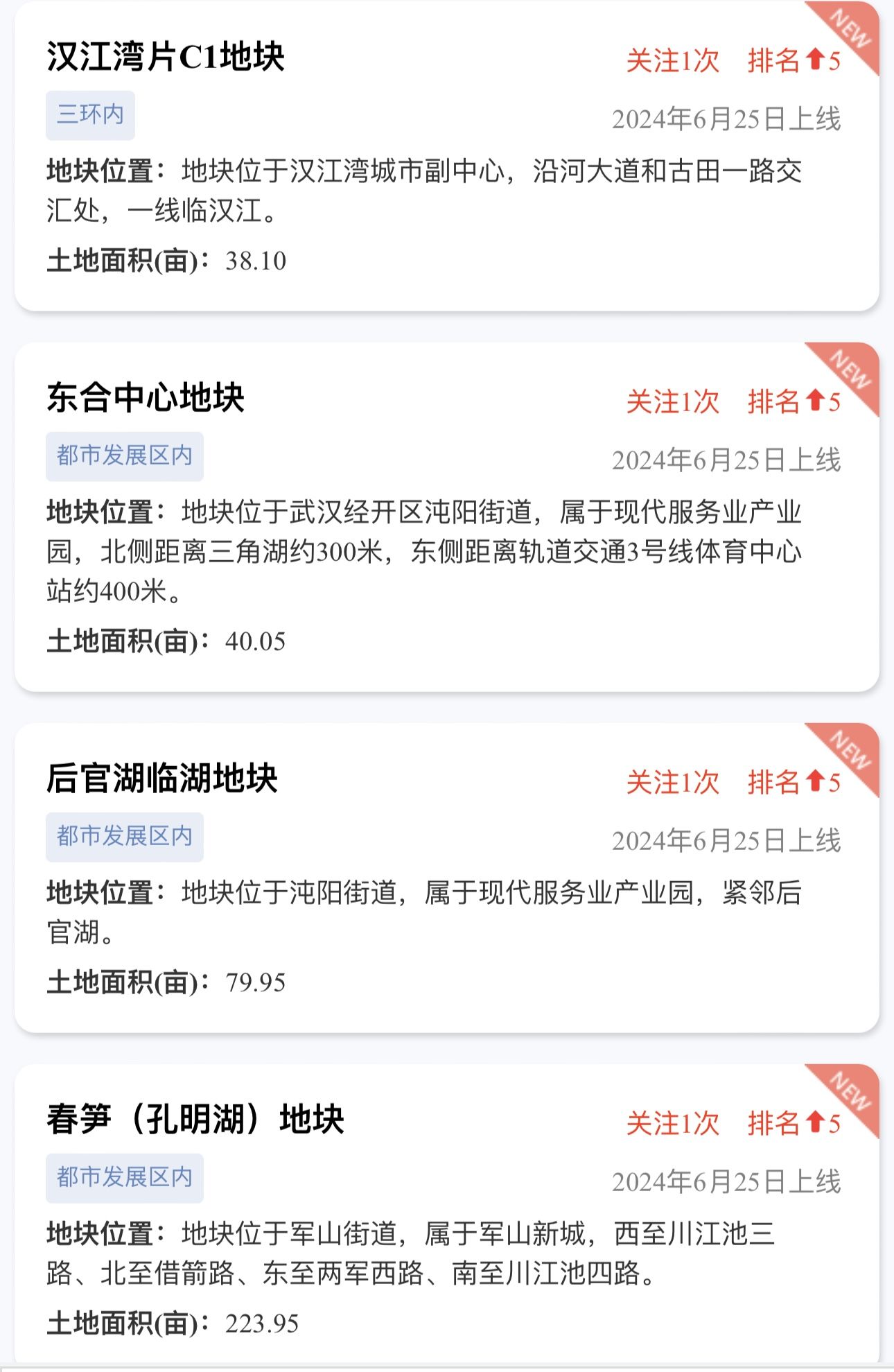Open the 汉江湾片C1地块 land card
The image size is (894, 1372).
click(x=166, y=57)
